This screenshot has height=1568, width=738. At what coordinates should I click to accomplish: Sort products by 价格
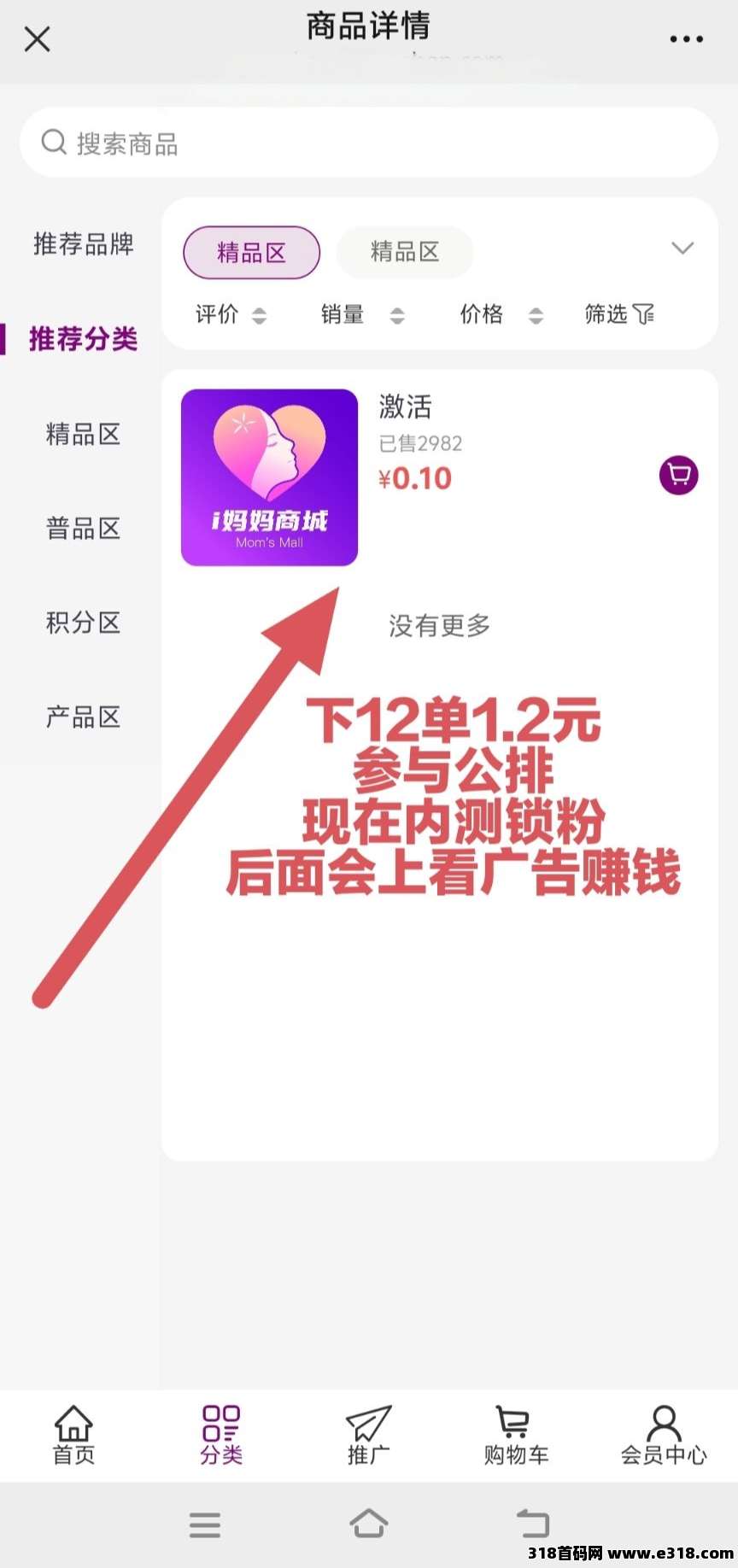pos(501,314)
